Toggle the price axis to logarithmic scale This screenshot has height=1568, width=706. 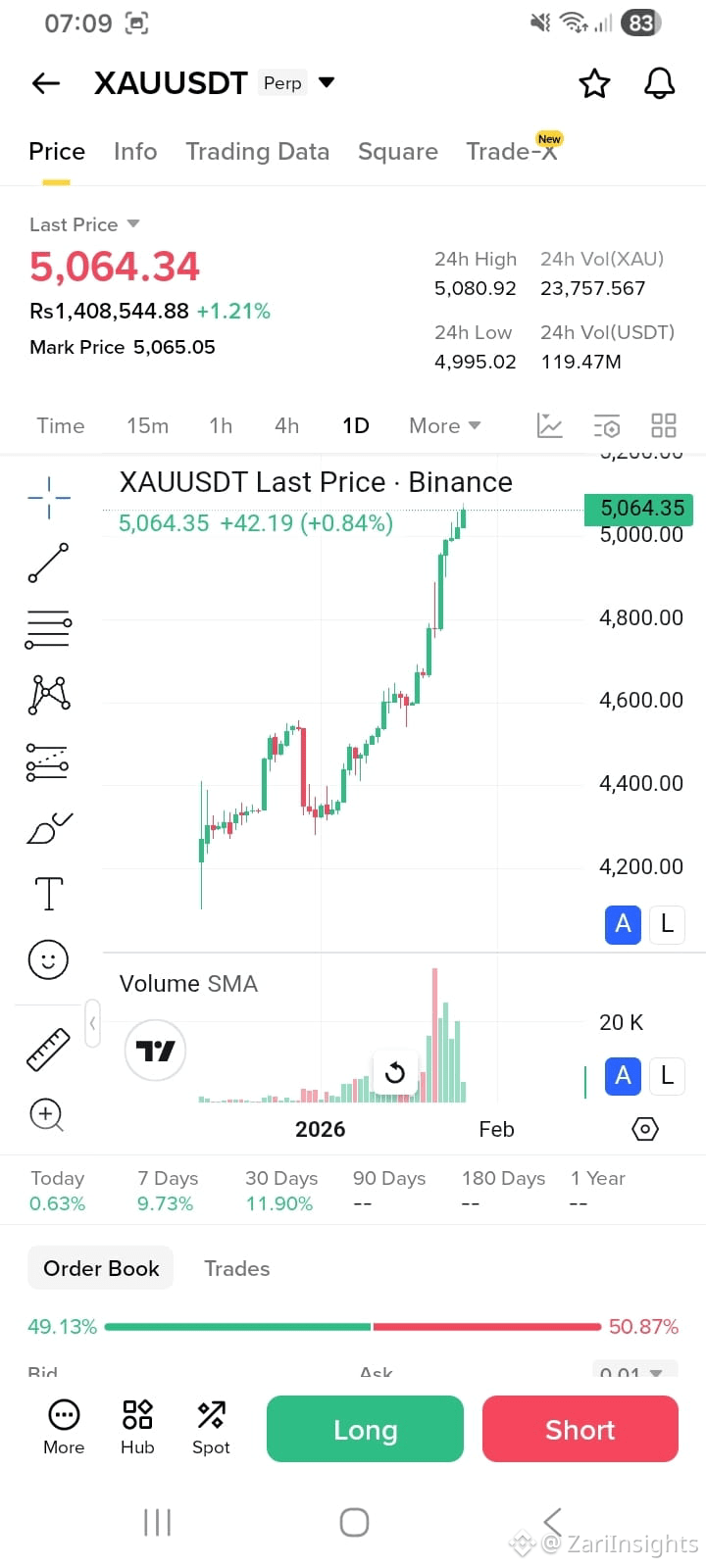click(667, 924)
